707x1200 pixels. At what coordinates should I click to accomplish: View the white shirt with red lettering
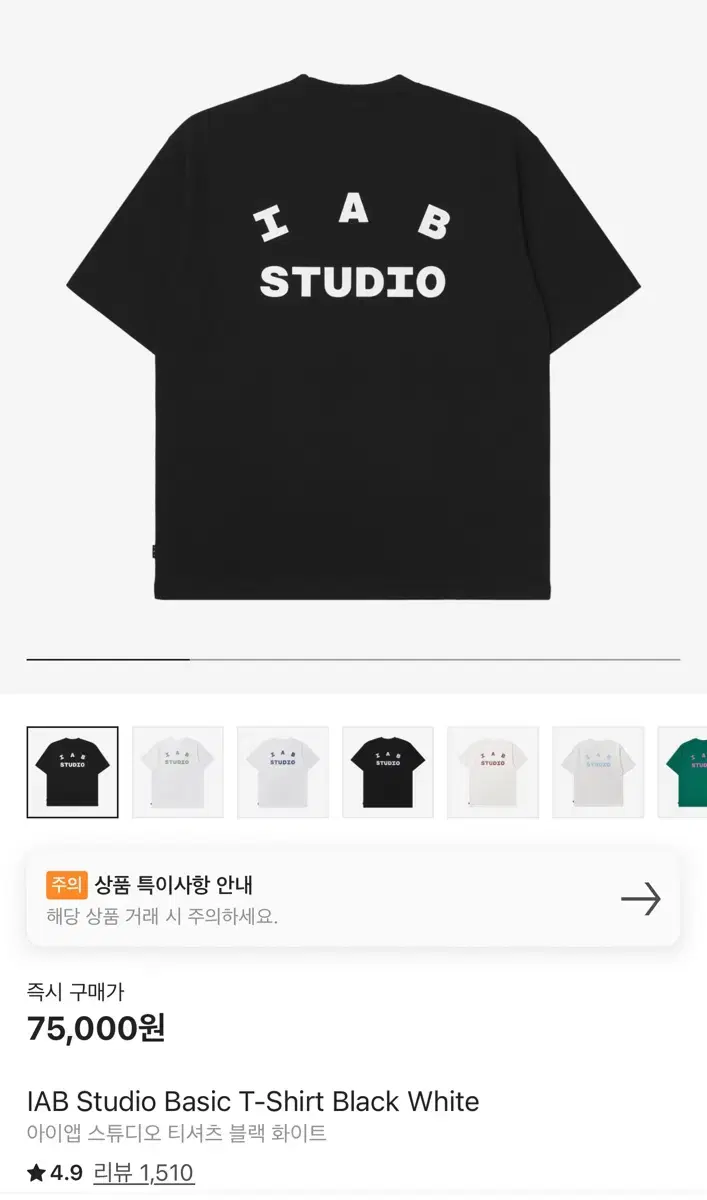(x=493, y=772)
